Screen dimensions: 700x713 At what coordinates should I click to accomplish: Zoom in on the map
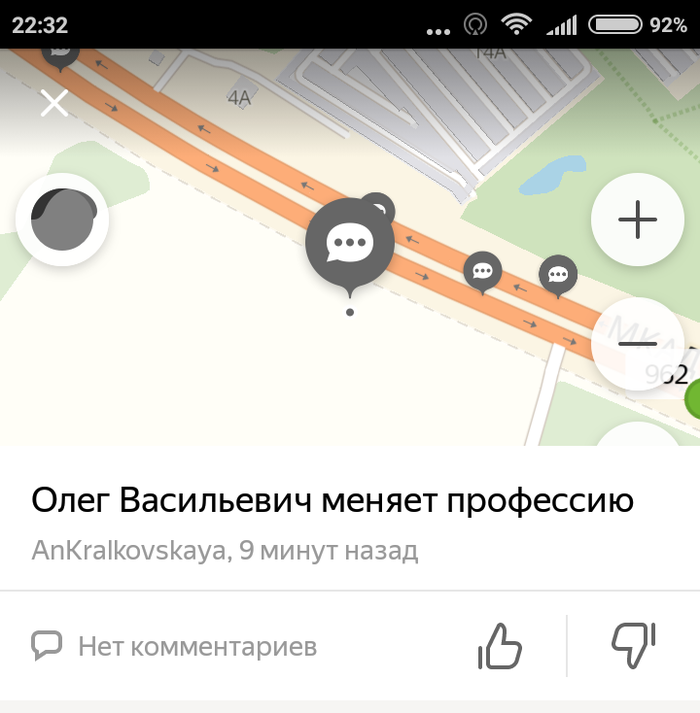click(637, 220)
